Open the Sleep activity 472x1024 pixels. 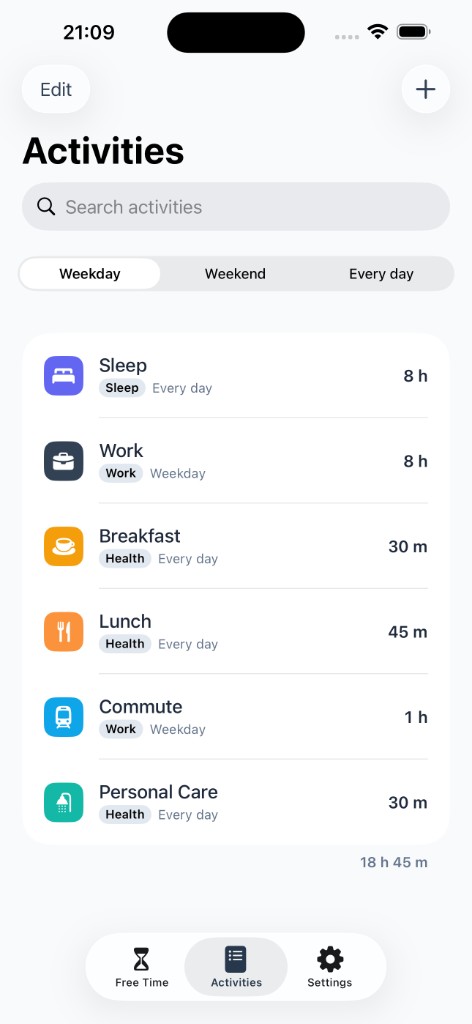(236, 376)
